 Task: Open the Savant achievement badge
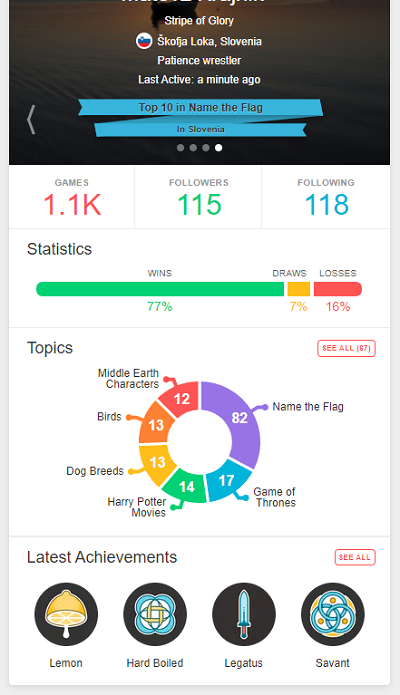pos(333,614)
